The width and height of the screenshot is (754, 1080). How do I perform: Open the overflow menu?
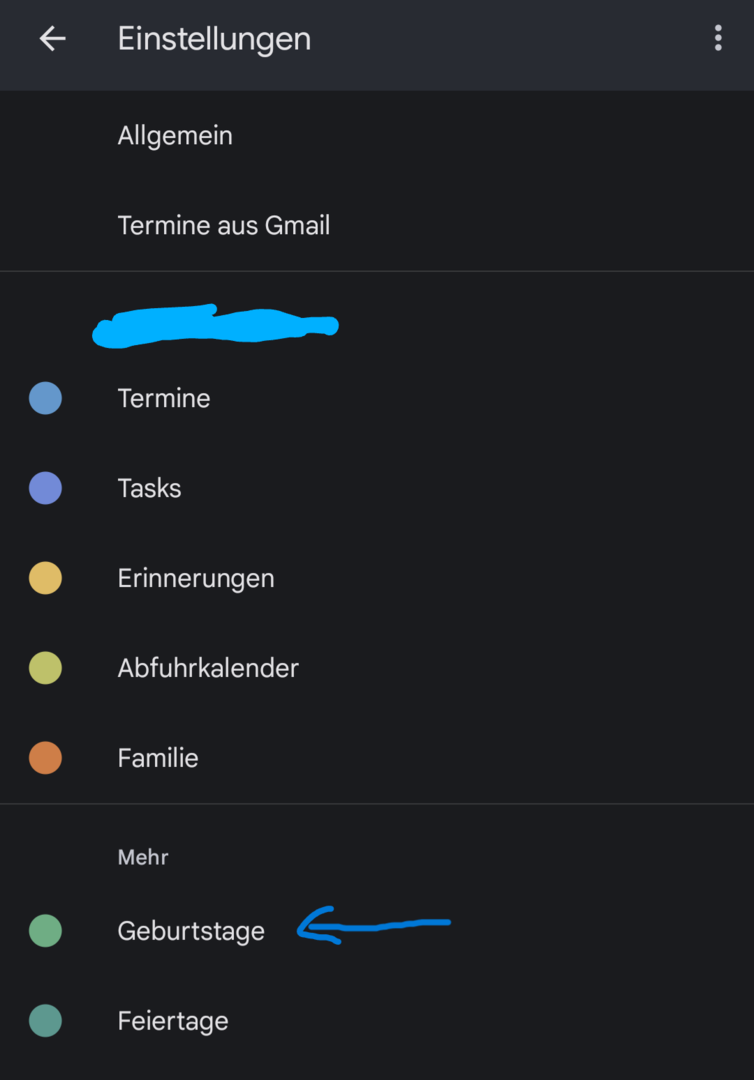click(717, 39)
